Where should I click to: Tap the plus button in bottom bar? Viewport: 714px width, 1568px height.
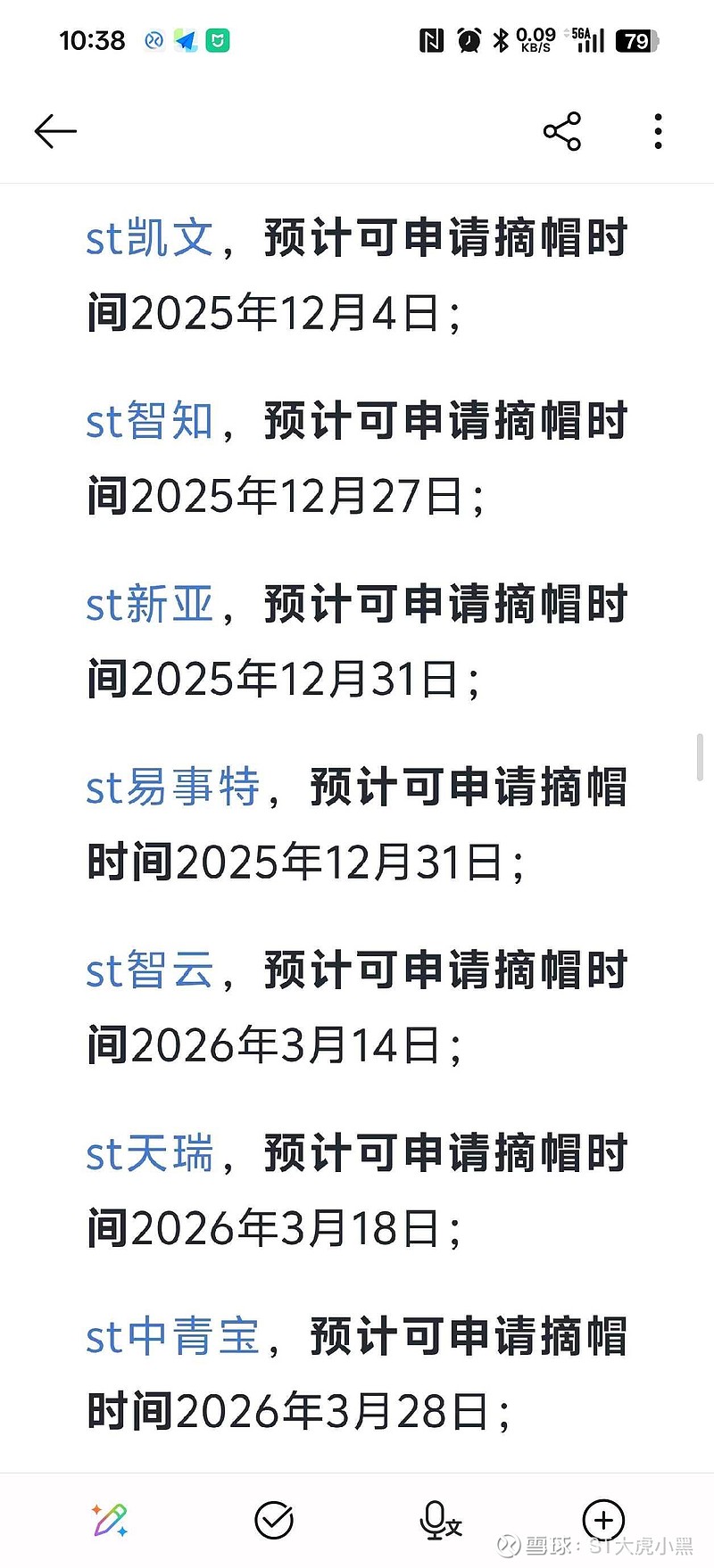tap(603, 1518)
